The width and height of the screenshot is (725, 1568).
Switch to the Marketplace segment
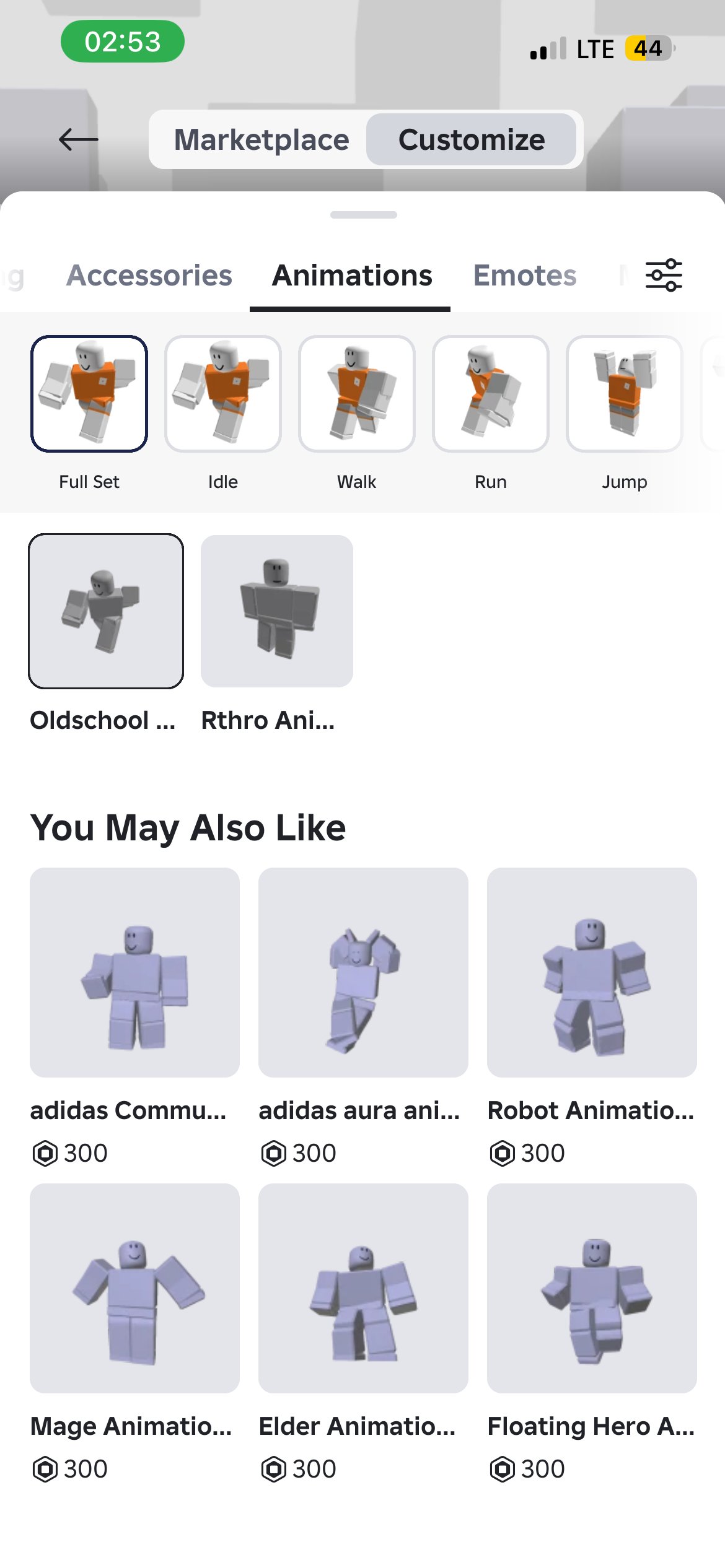click(x=261, y=140)
